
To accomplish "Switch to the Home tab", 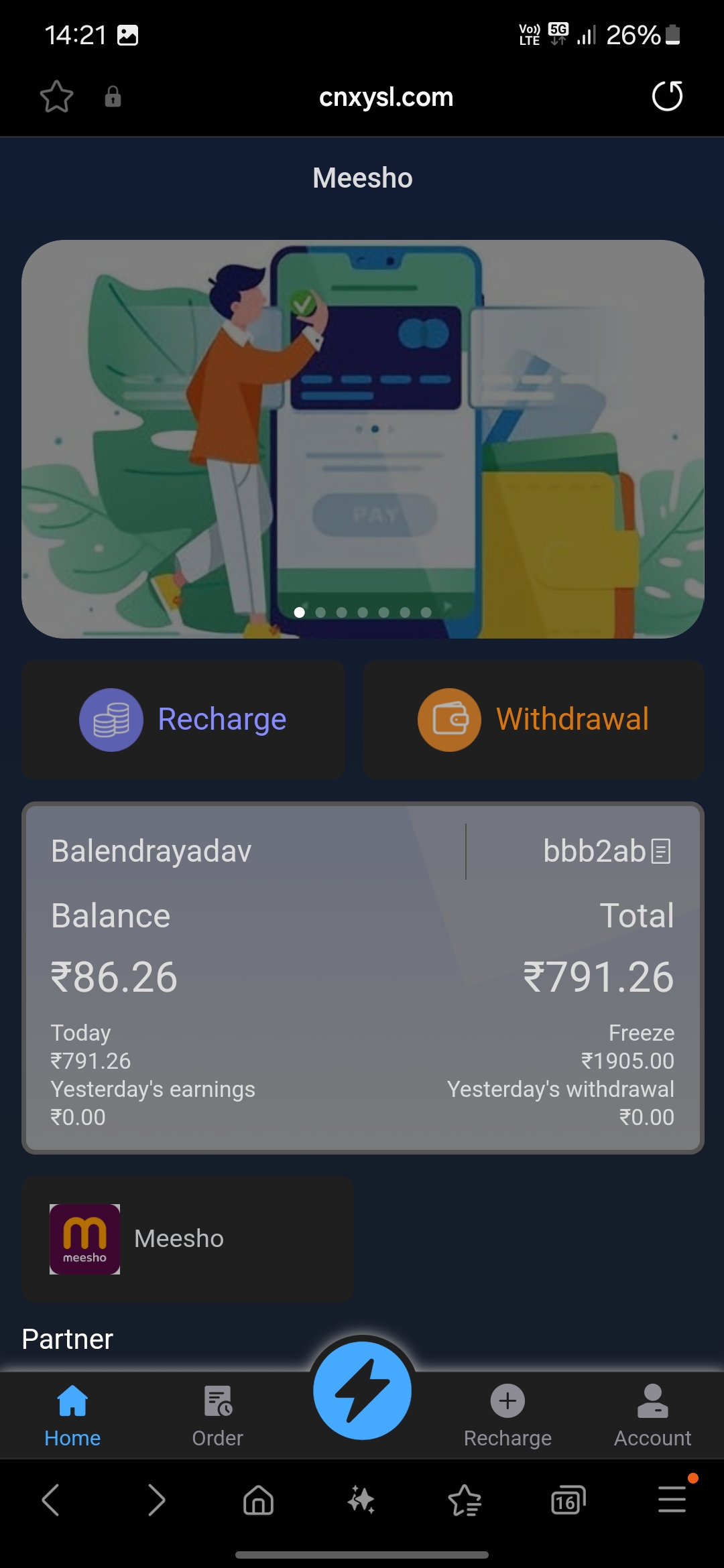I will coord(72,1415).
